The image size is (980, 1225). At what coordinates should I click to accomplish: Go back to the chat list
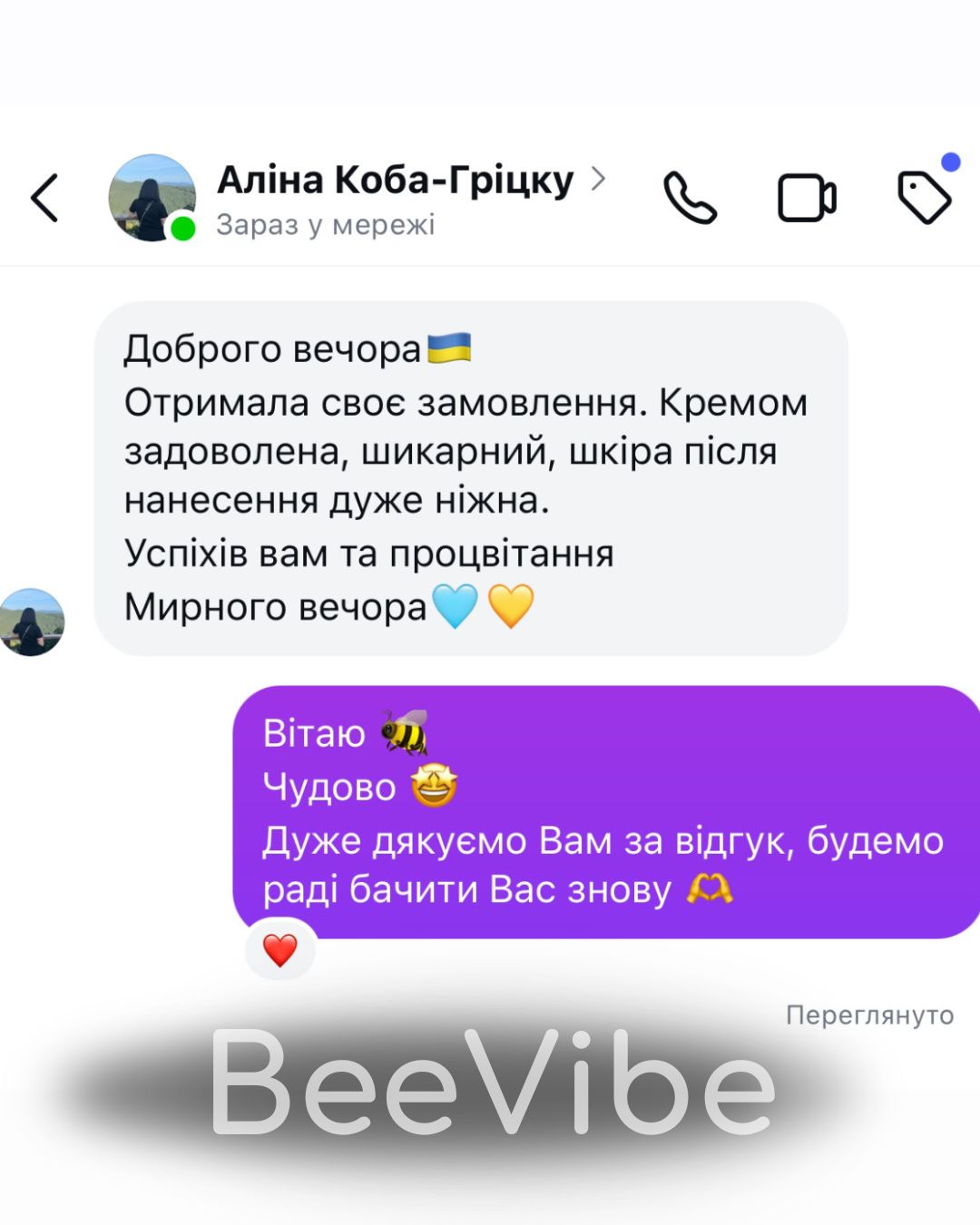tap(44, 198)
